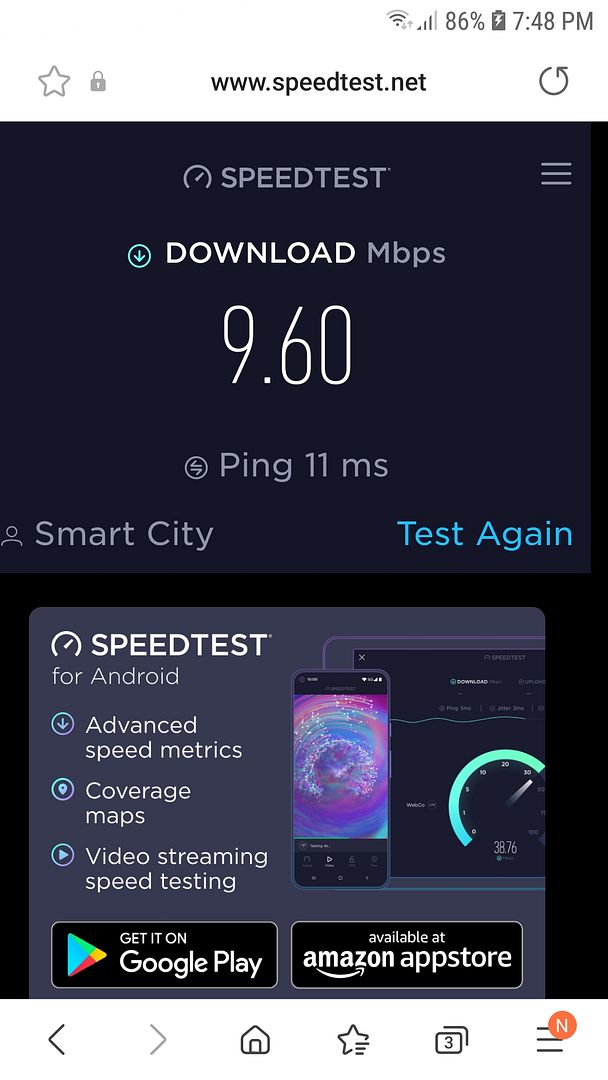This screenshot has width=608, height=1080.
Task: Tap Test Again to rerun the test
Action: 484,534
